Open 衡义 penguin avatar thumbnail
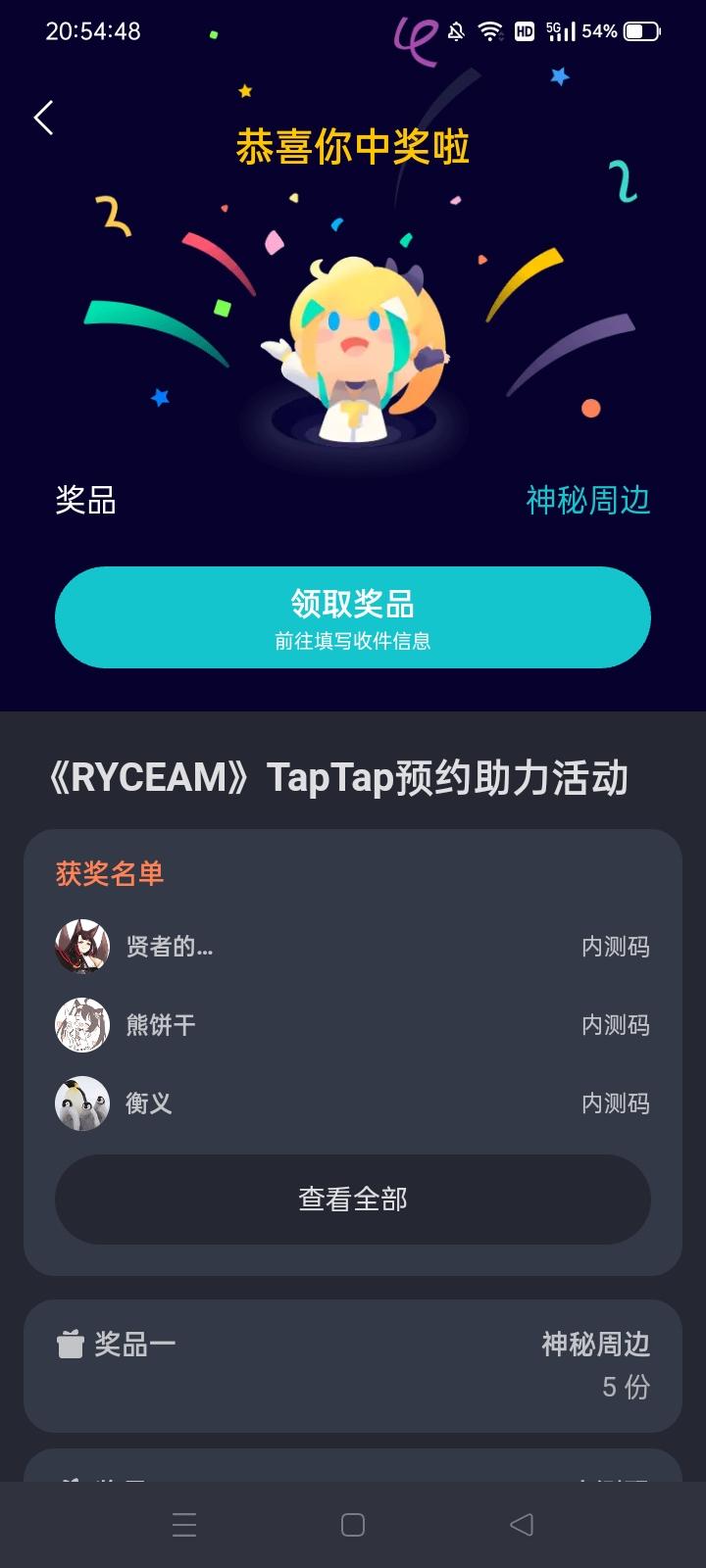This screenshot has height=1568, width=706. click(82, 1103)
